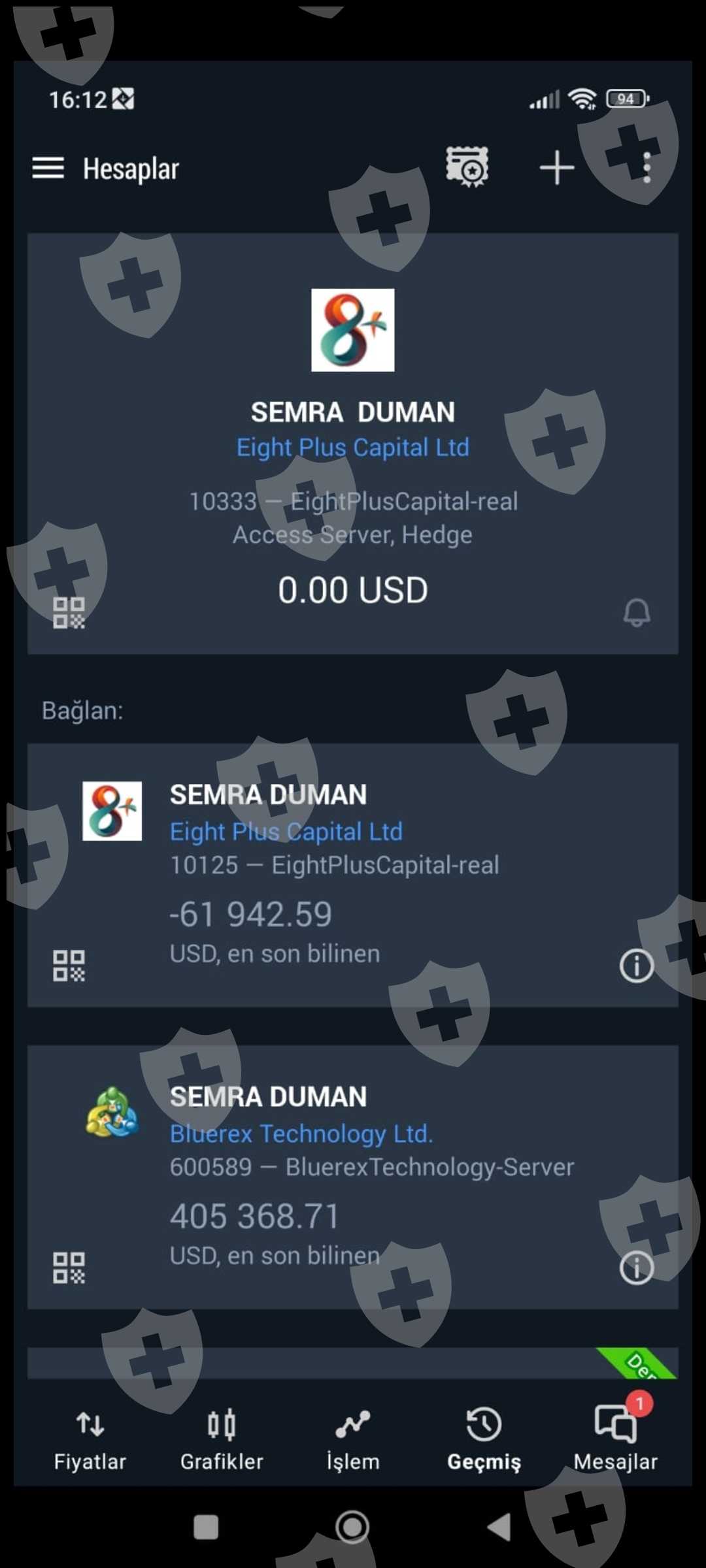Go back using system back button
This screenshot has height=1568, width=706.
(499, 1527)
